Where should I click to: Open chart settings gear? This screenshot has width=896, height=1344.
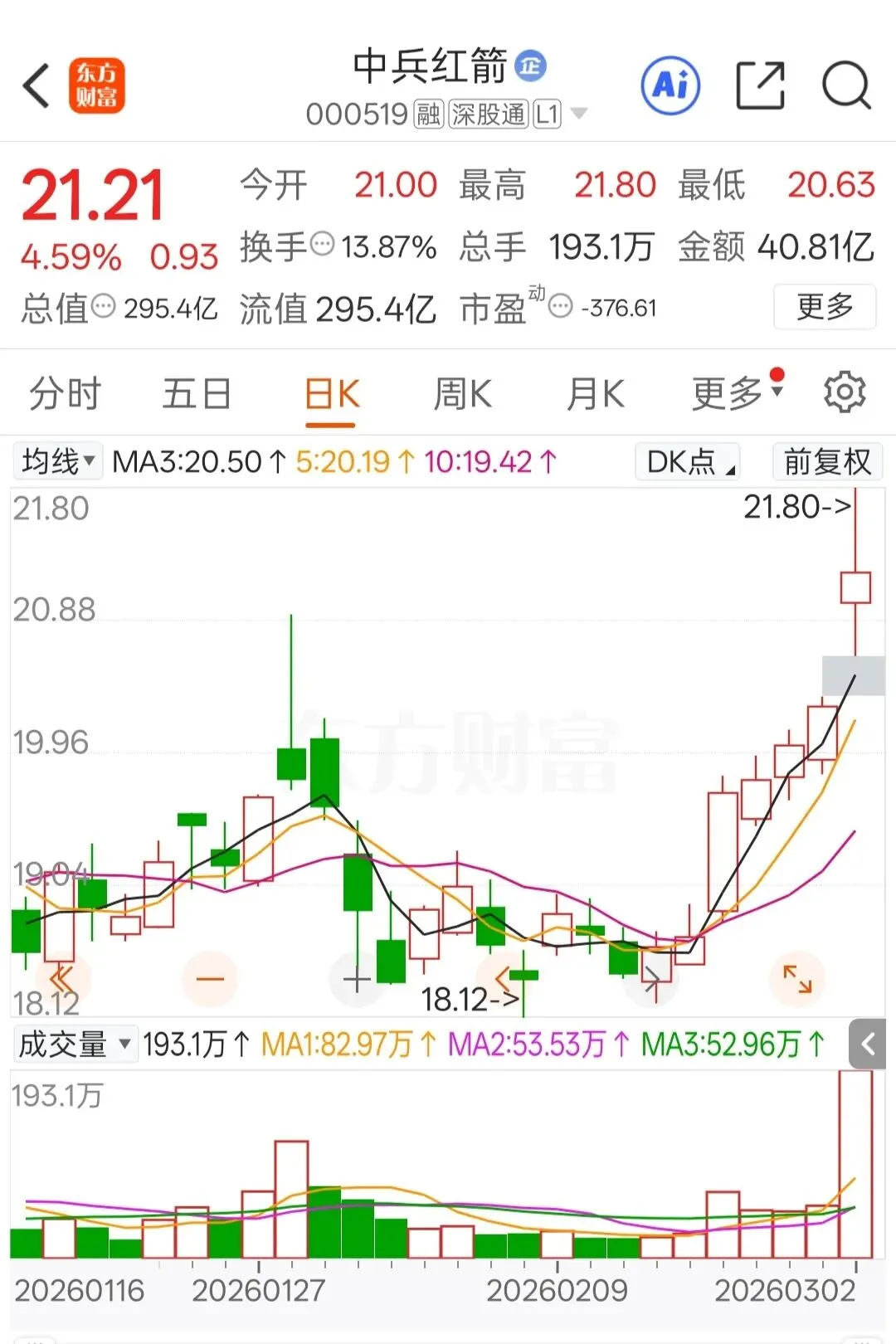845,392
